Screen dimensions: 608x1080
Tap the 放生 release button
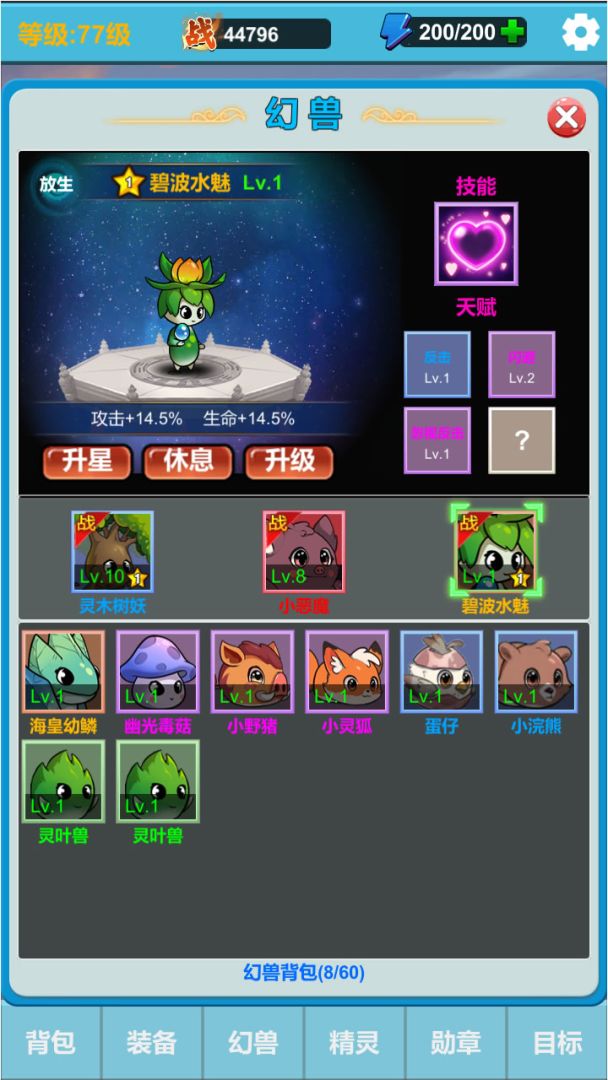(56, 185)
